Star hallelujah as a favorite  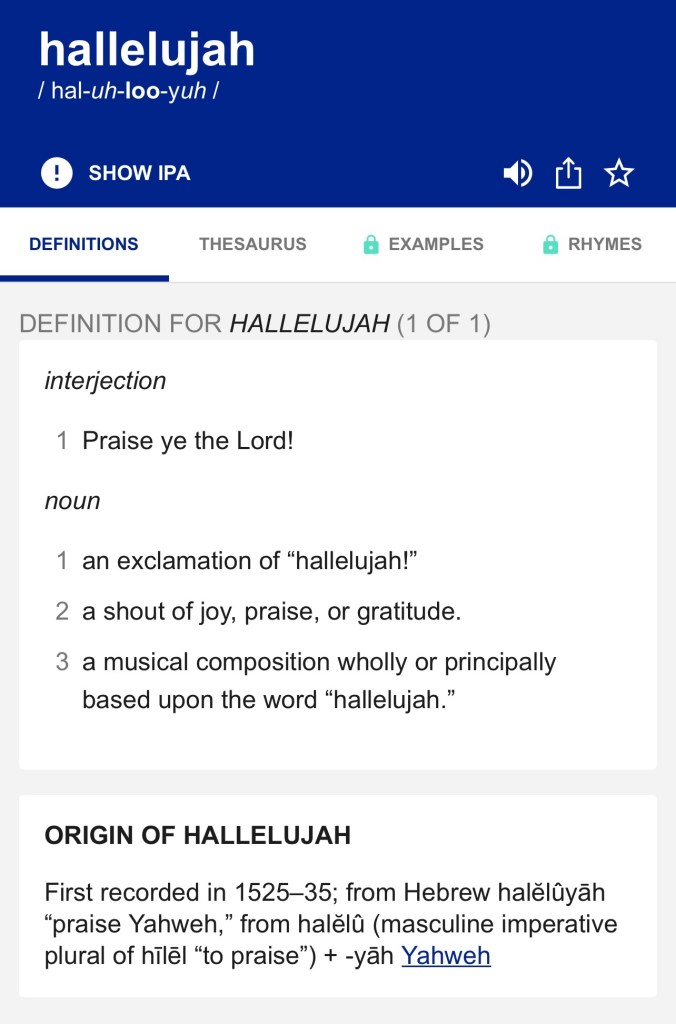[620, 174]
